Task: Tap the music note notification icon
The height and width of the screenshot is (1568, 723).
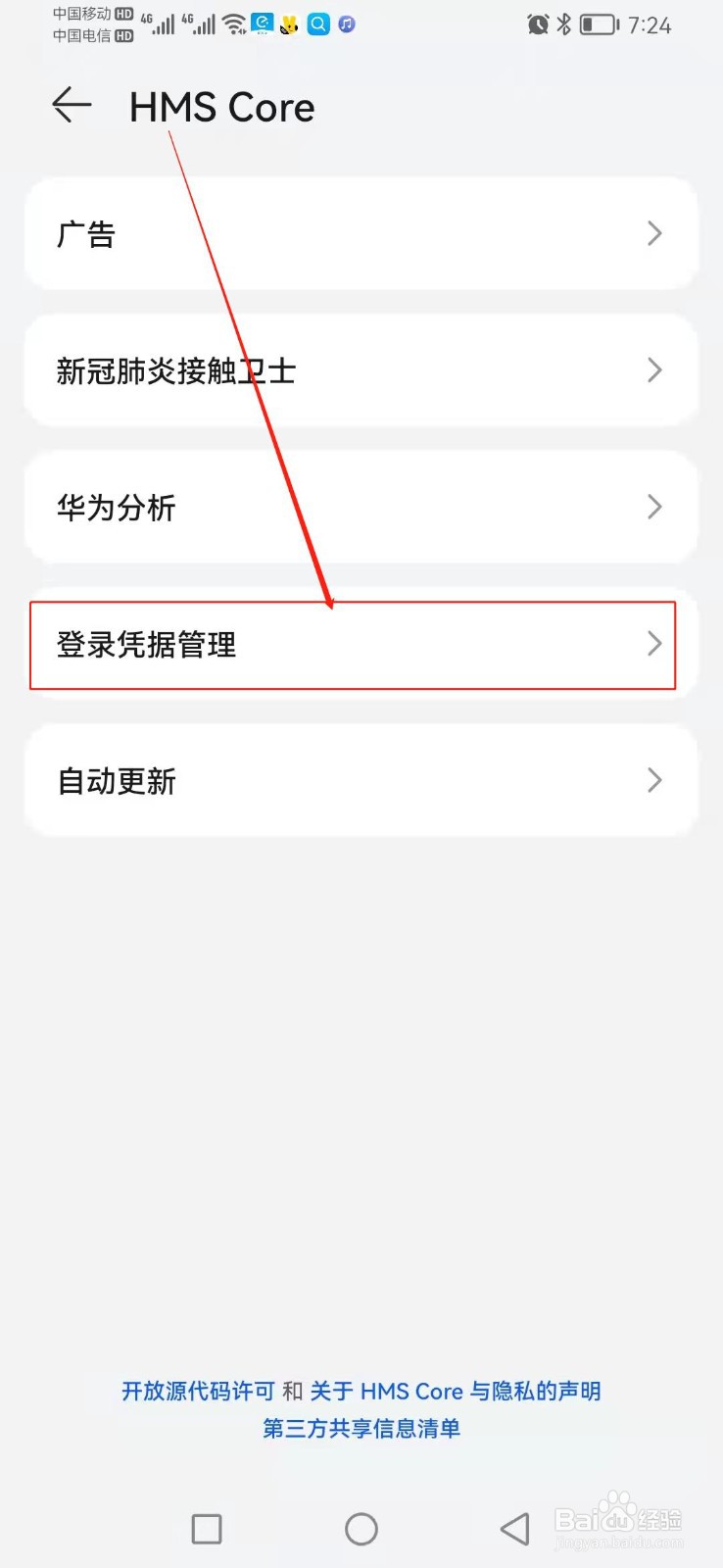Action: click(x=346, y=25)
